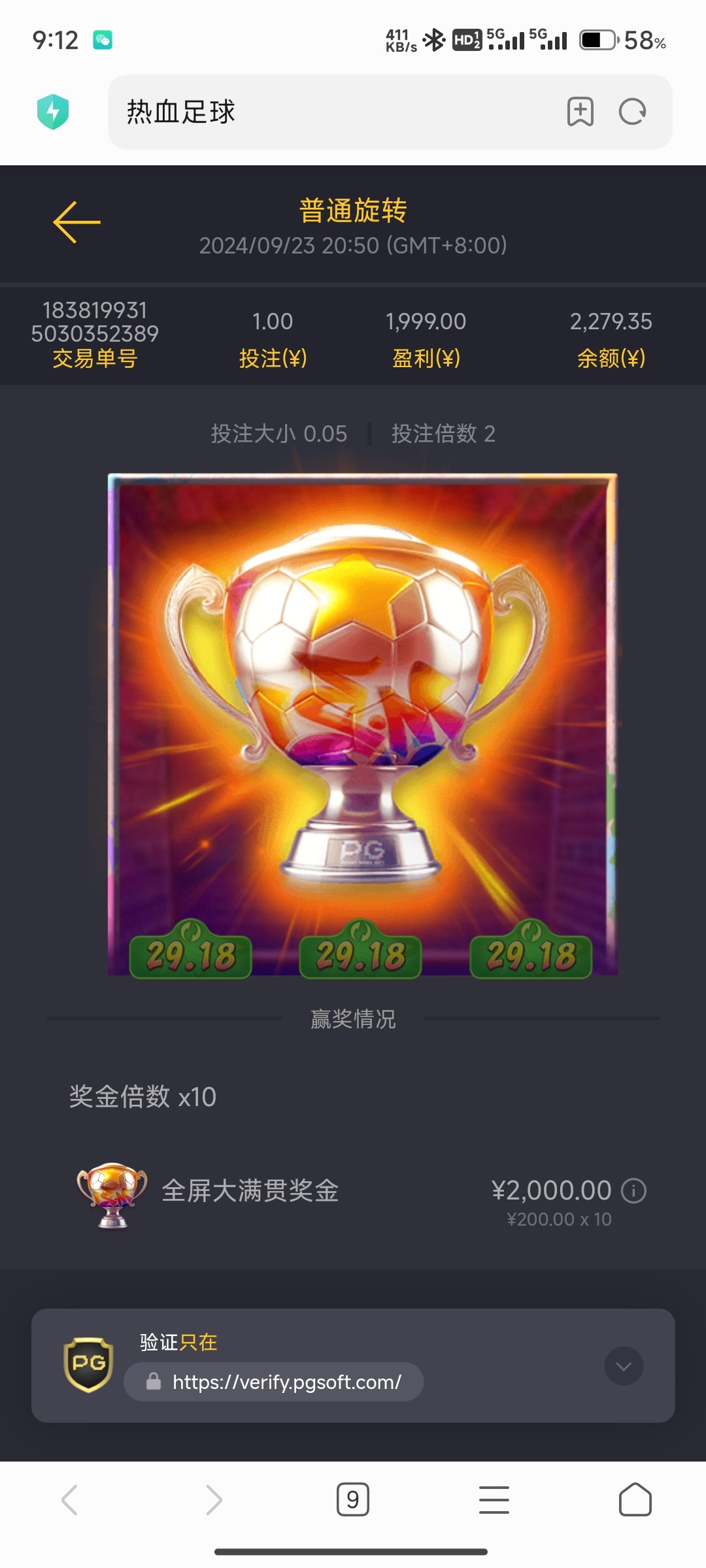
Task: Go to the browser home page
Action: 635,1499
